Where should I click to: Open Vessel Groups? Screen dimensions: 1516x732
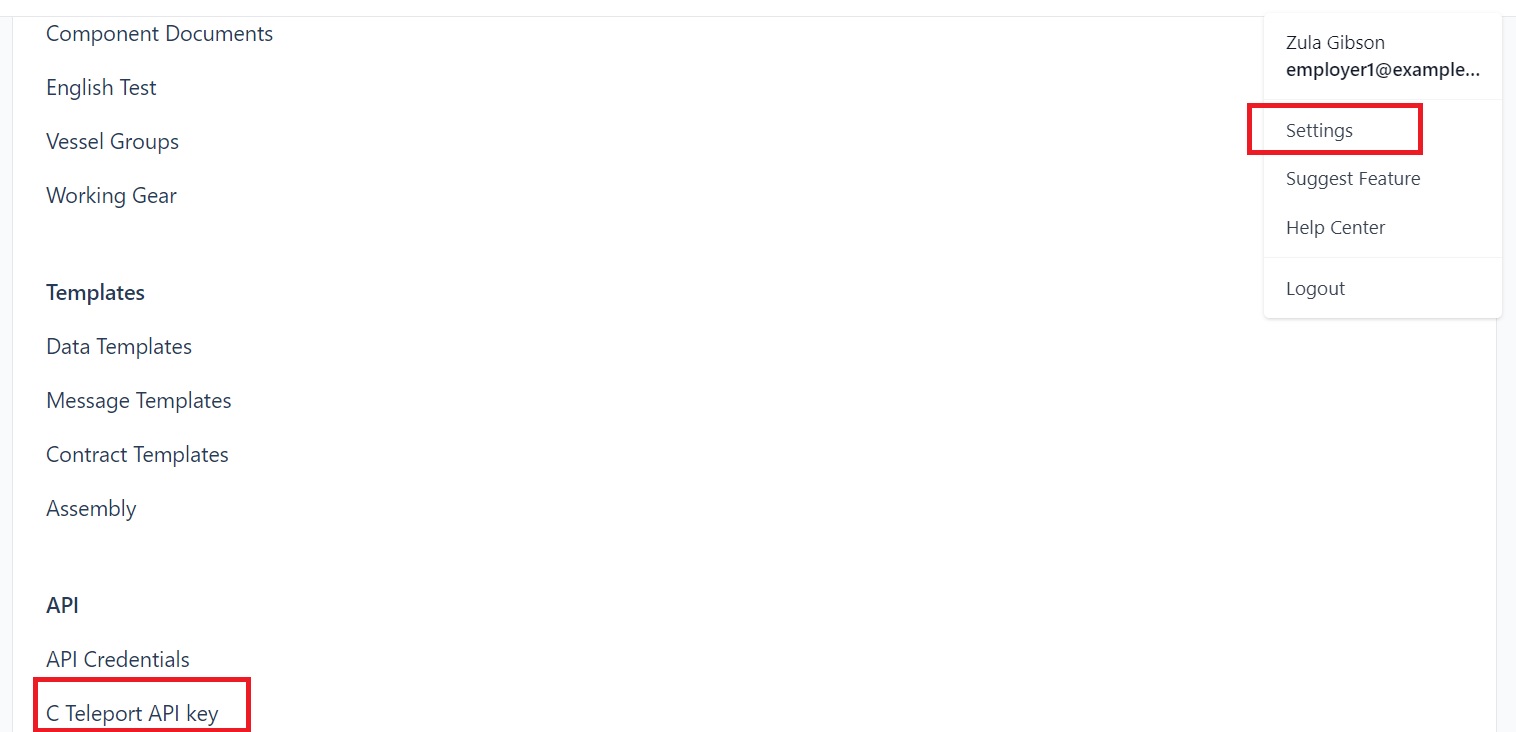(x=112, y=142)
